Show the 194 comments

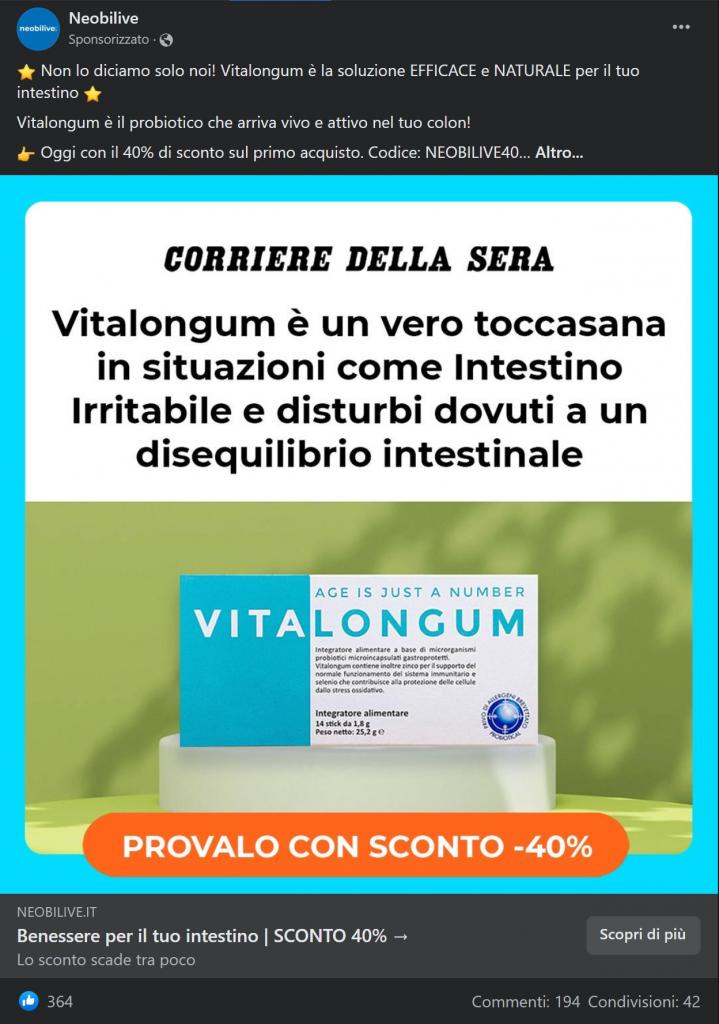tap(525, 1001)
